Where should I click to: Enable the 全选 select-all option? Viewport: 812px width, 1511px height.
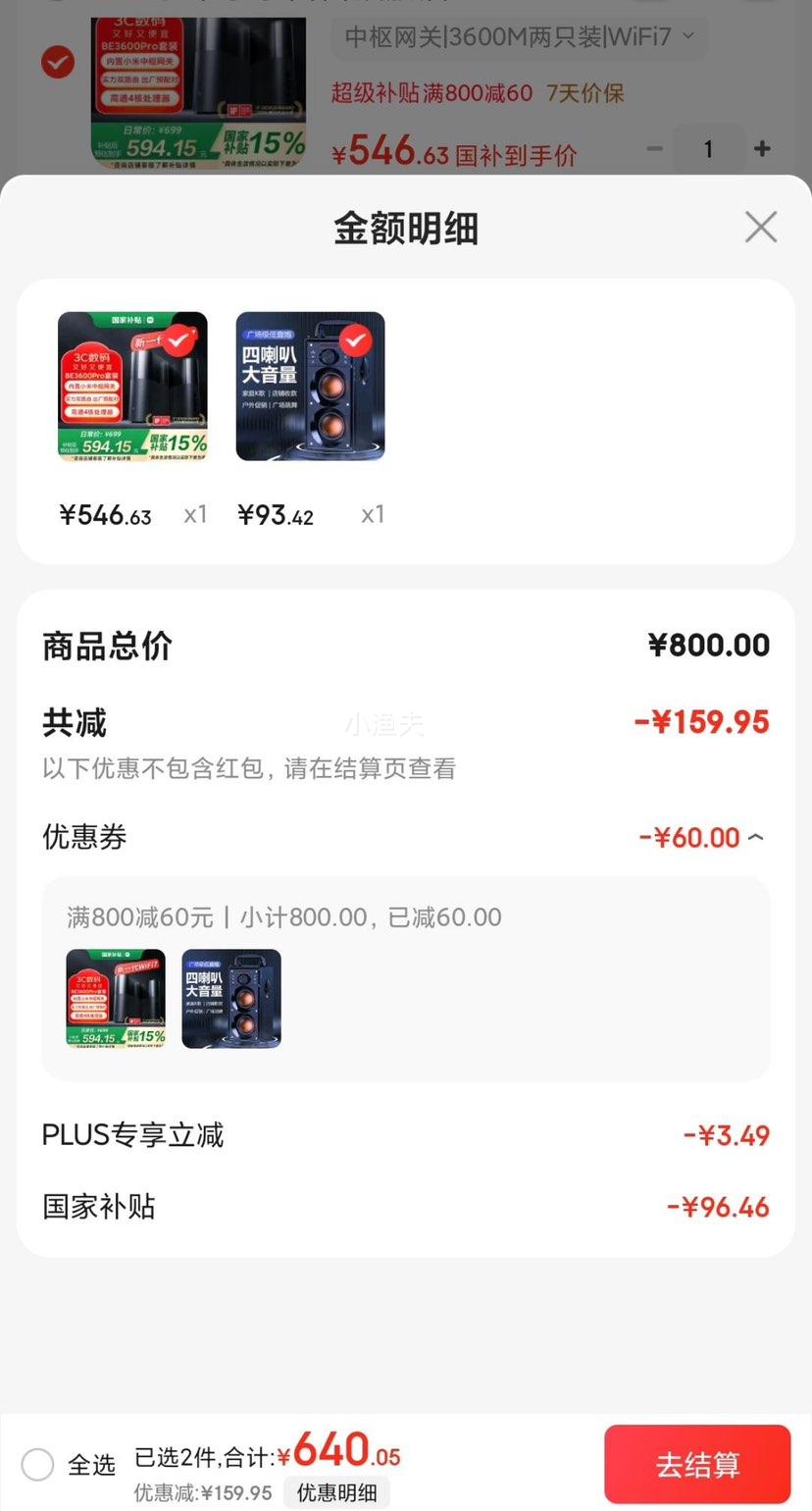(36, 1464)
